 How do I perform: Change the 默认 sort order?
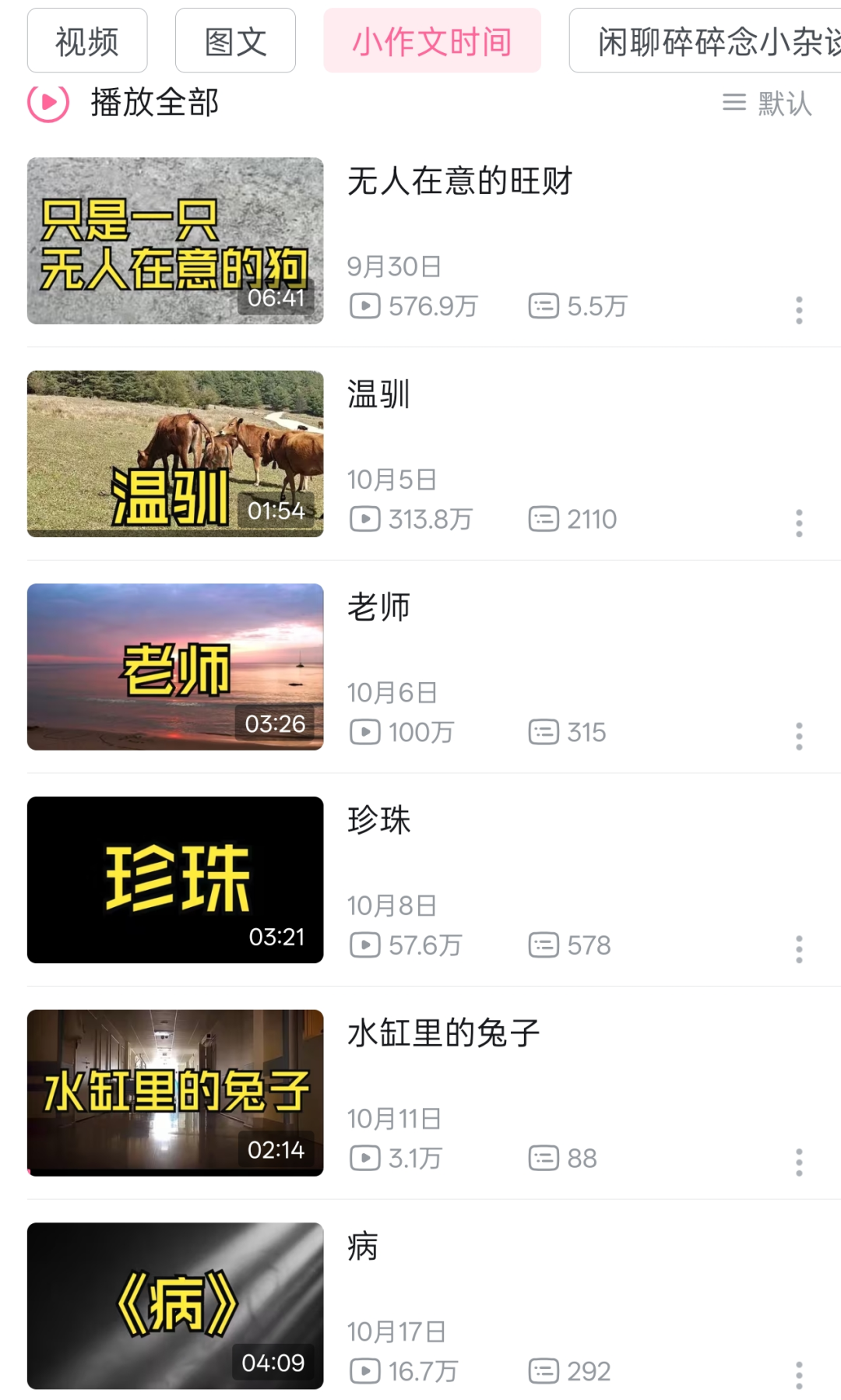tap(768, 103)
